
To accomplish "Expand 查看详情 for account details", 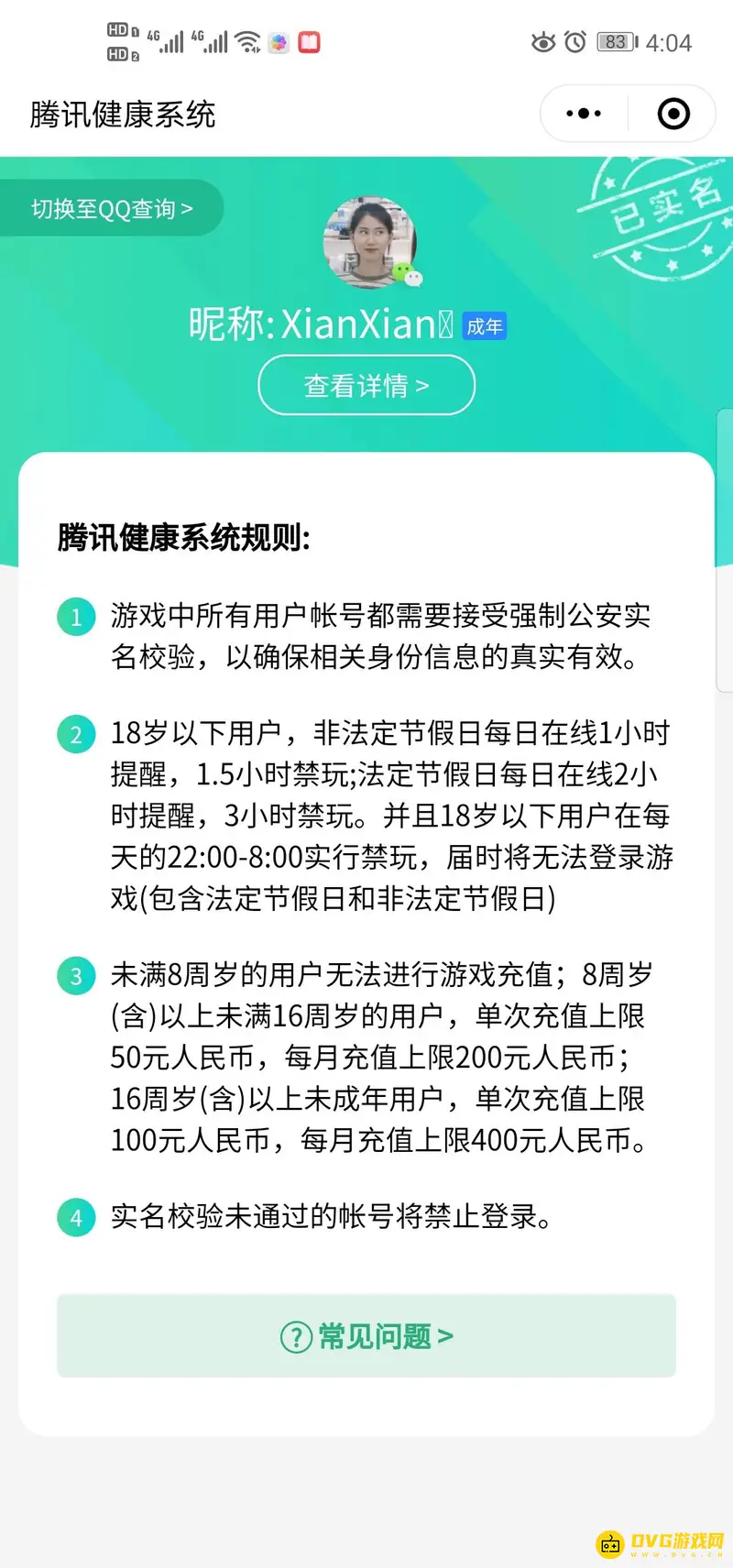I will coord(366,385).
